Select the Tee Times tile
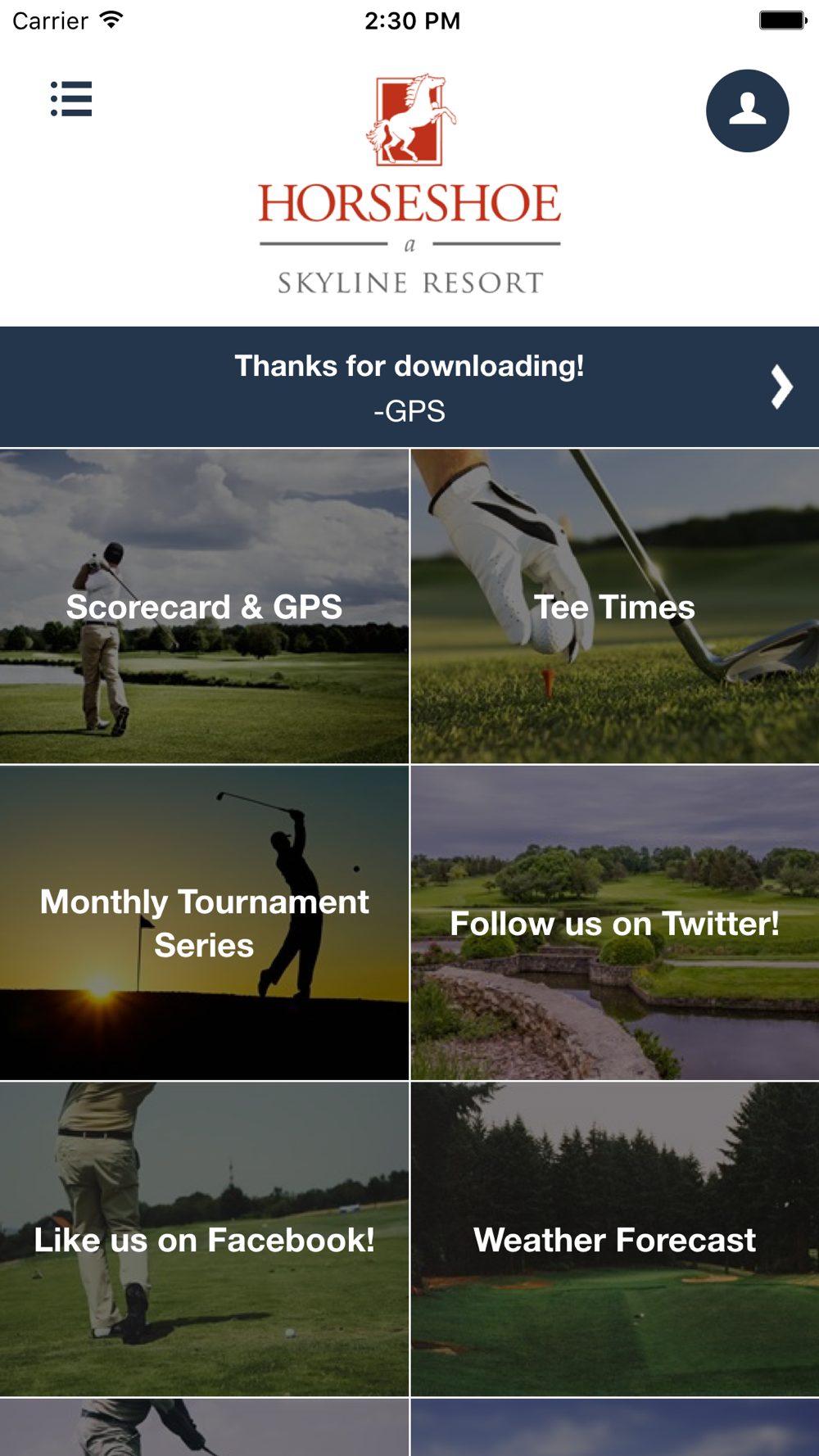This screenshot has width=819, height=1456. pos(614,606)
